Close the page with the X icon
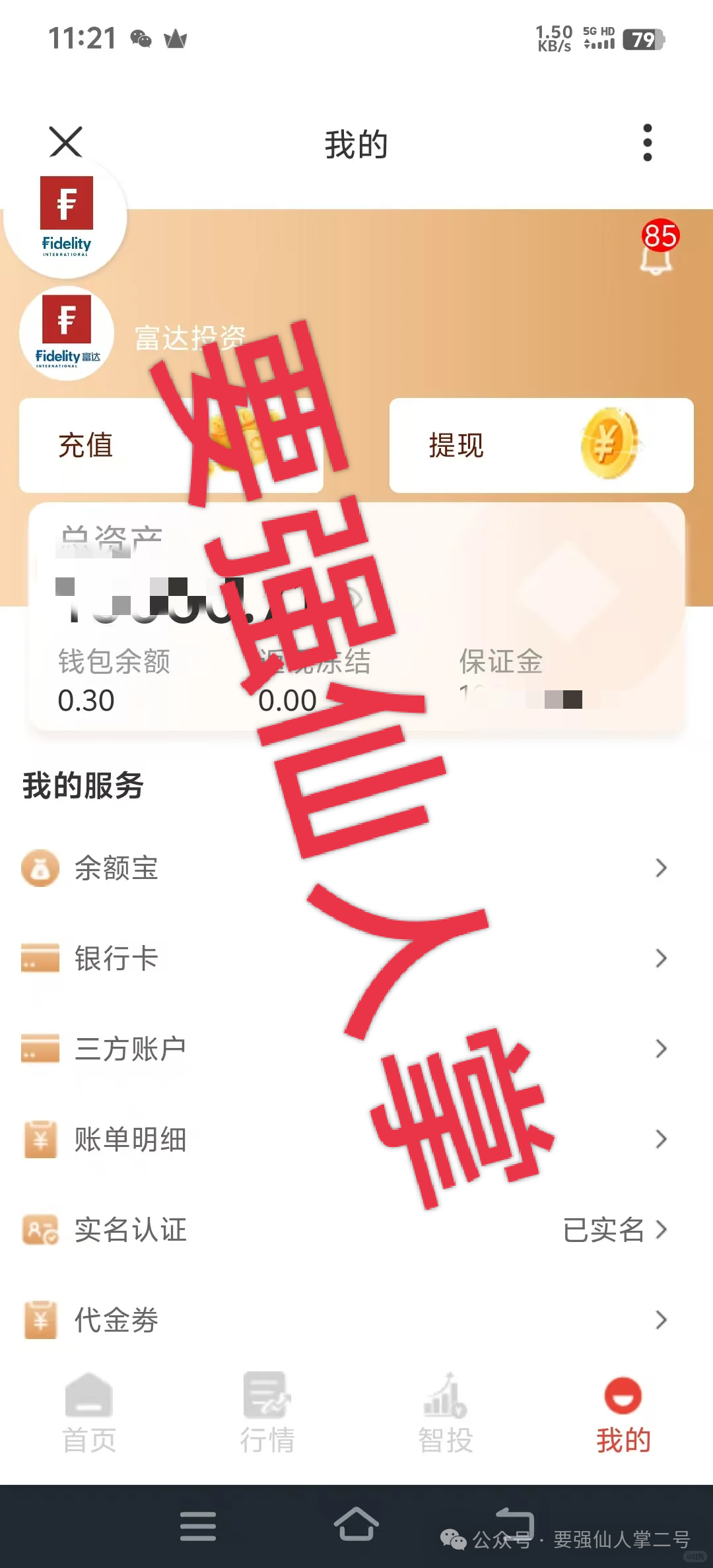Image resolution: width=713 pixels, height=1568 pixels. click(65, 142)
